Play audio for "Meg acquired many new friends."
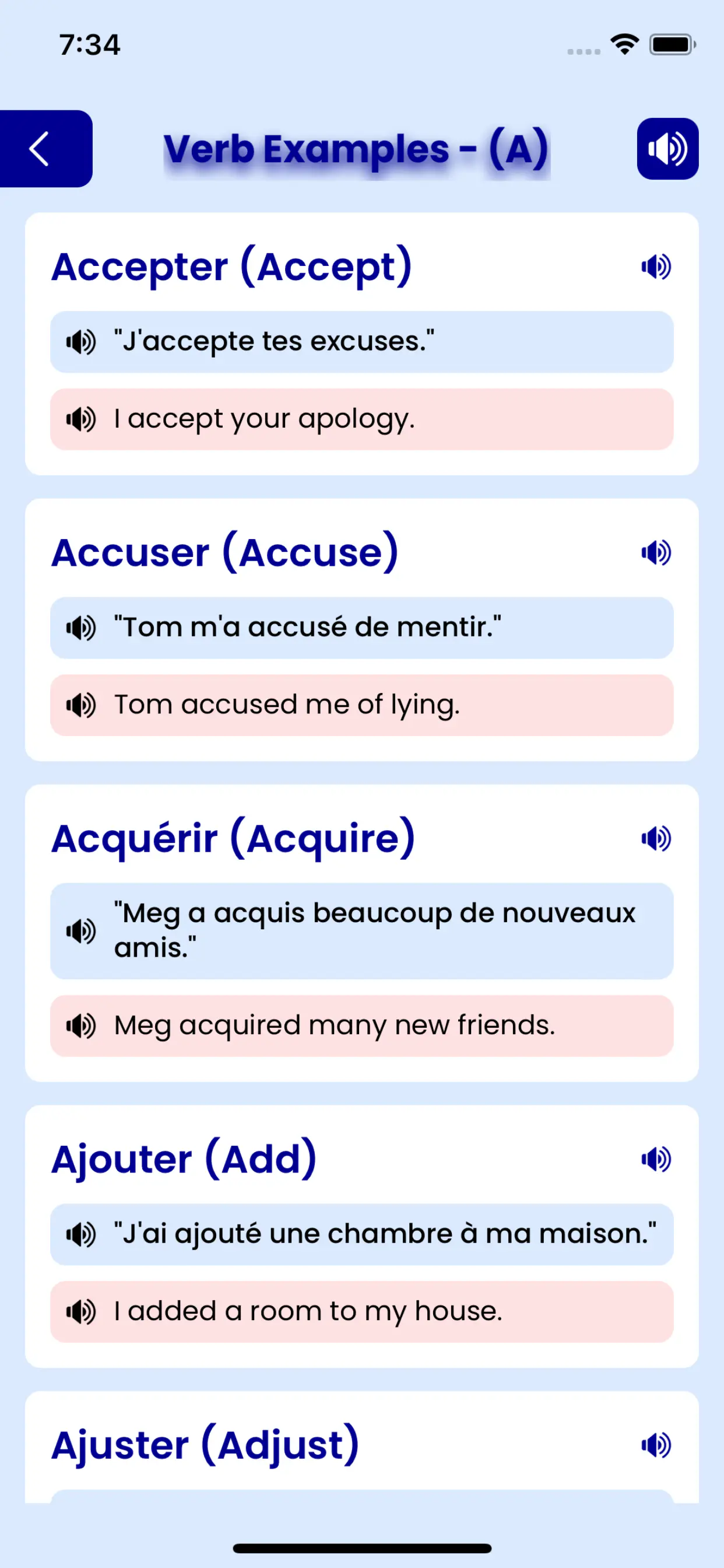The height and width of the screenshot is (1568, 724). (81, 1025)
